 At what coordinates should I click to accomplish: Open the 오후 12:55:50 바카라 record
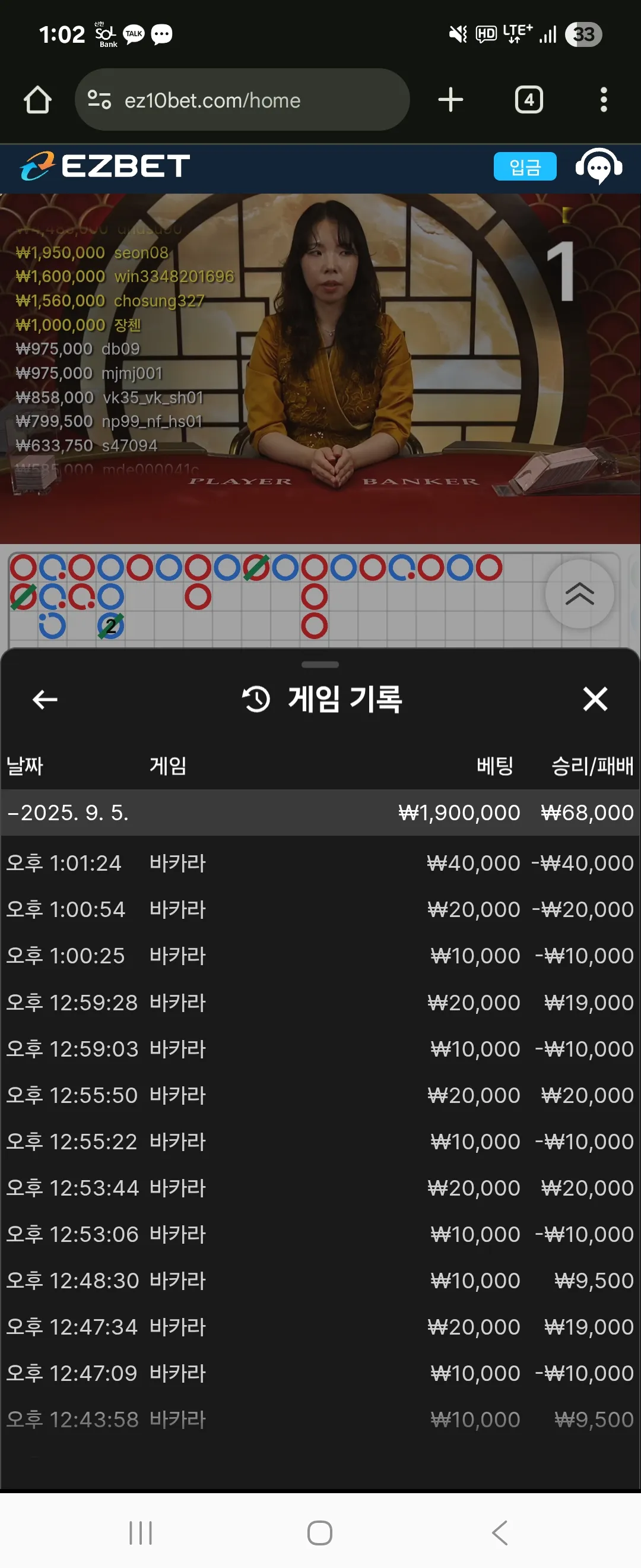(320, 1095)
